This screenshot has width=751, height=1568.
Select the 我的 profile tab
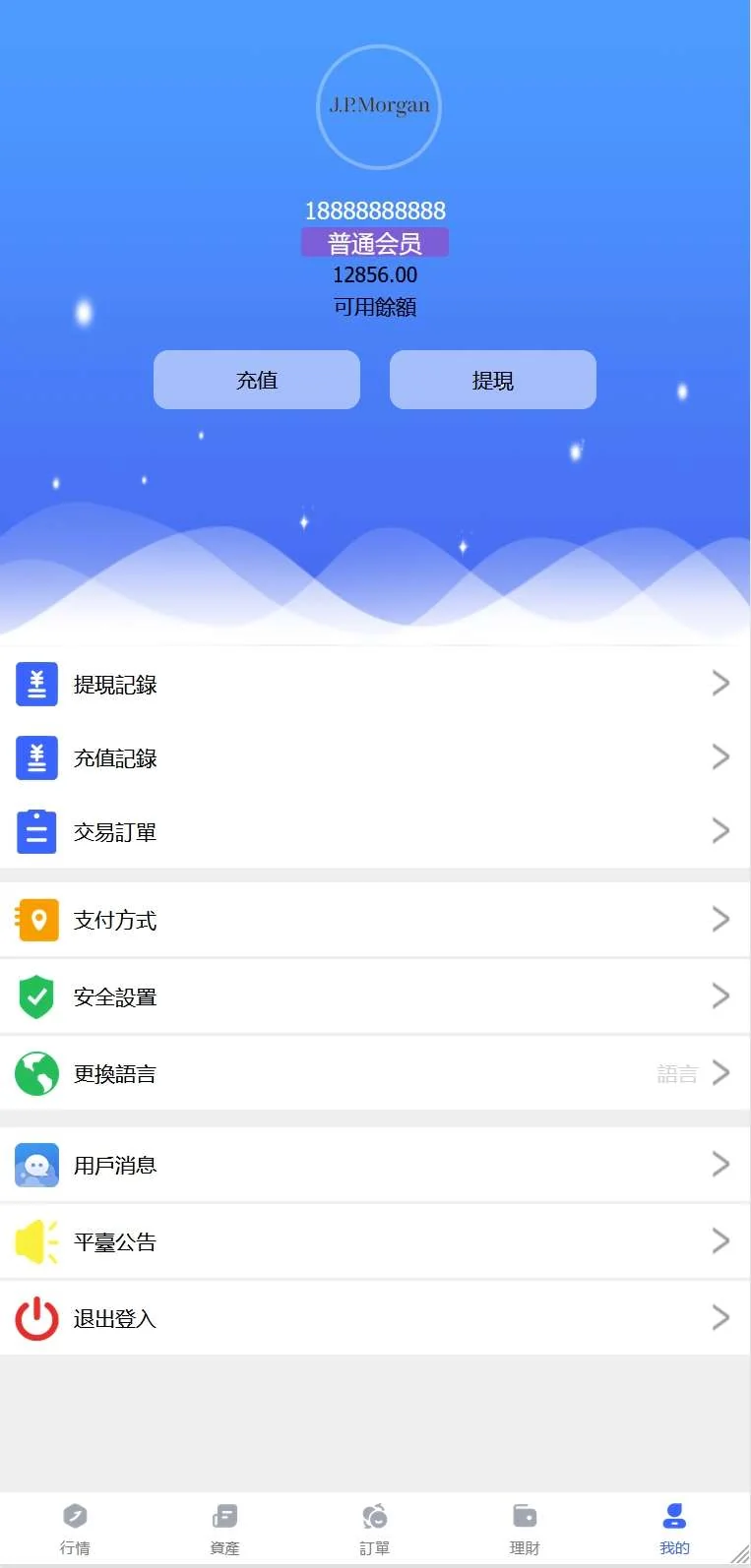coord(674,1529)
